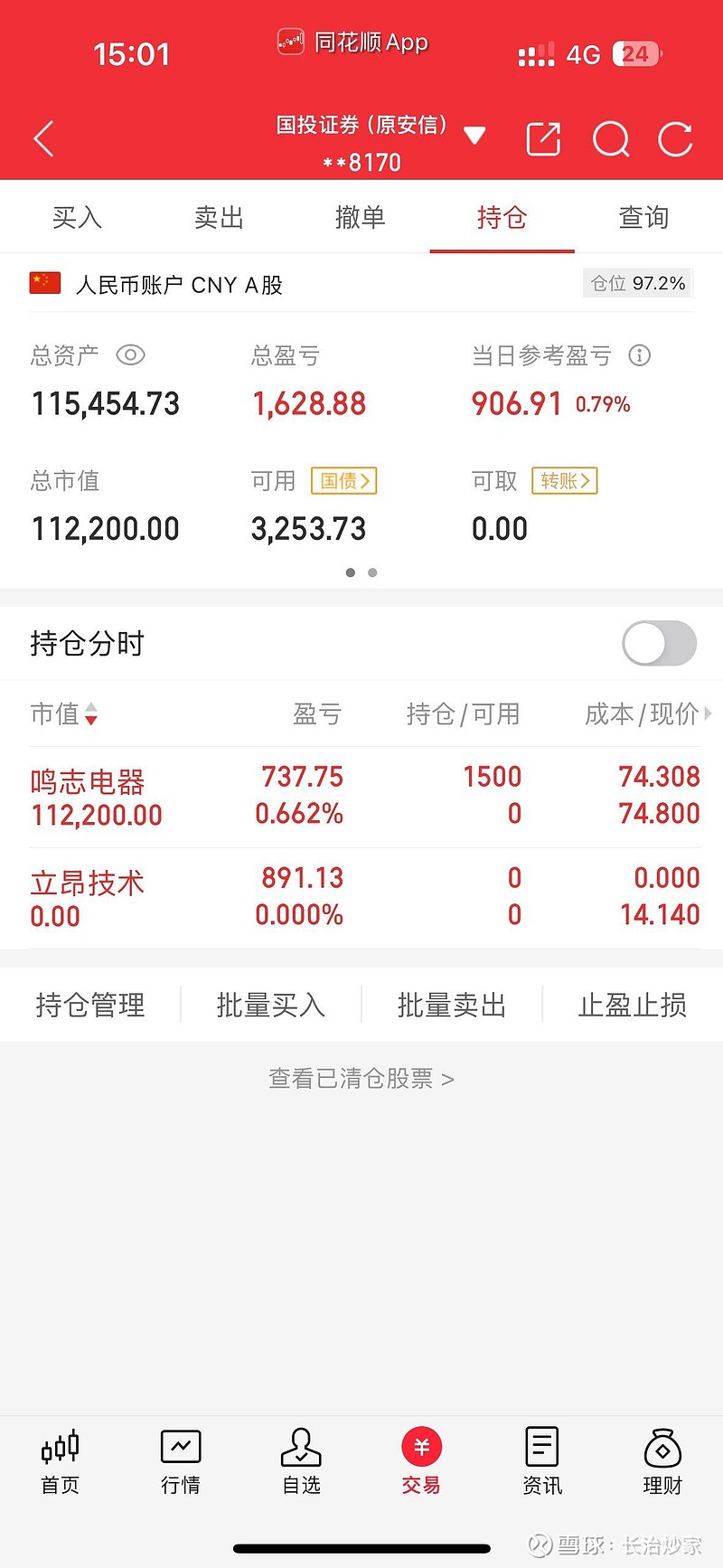The image size is (723, 1568).
Task: Switch to the 卖出 sell tab
Action: pyautogui.click(x=218, y=217)
